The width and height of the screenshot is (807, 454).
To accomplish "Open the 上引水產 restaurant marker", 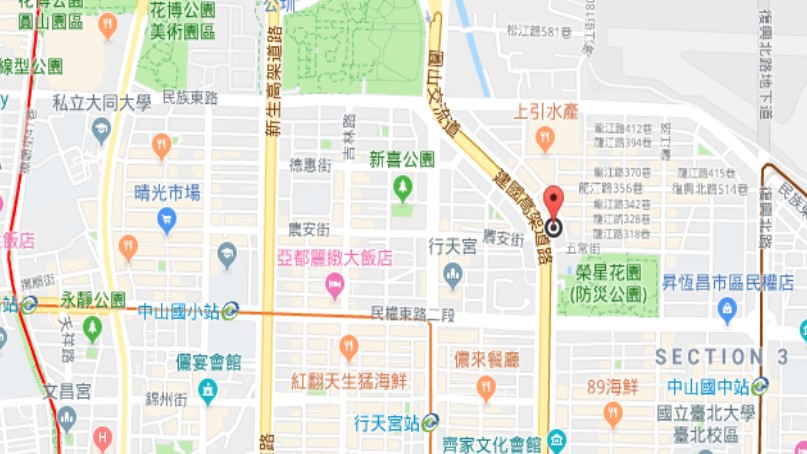I will pos(545,139).
